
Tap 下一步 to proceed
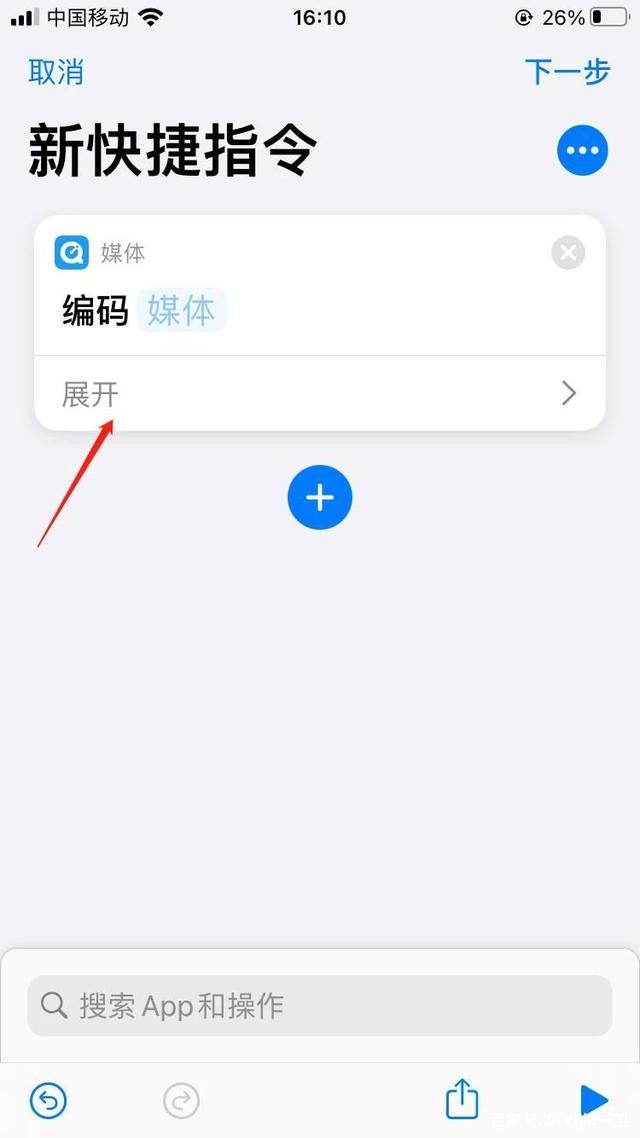point(567,72)
